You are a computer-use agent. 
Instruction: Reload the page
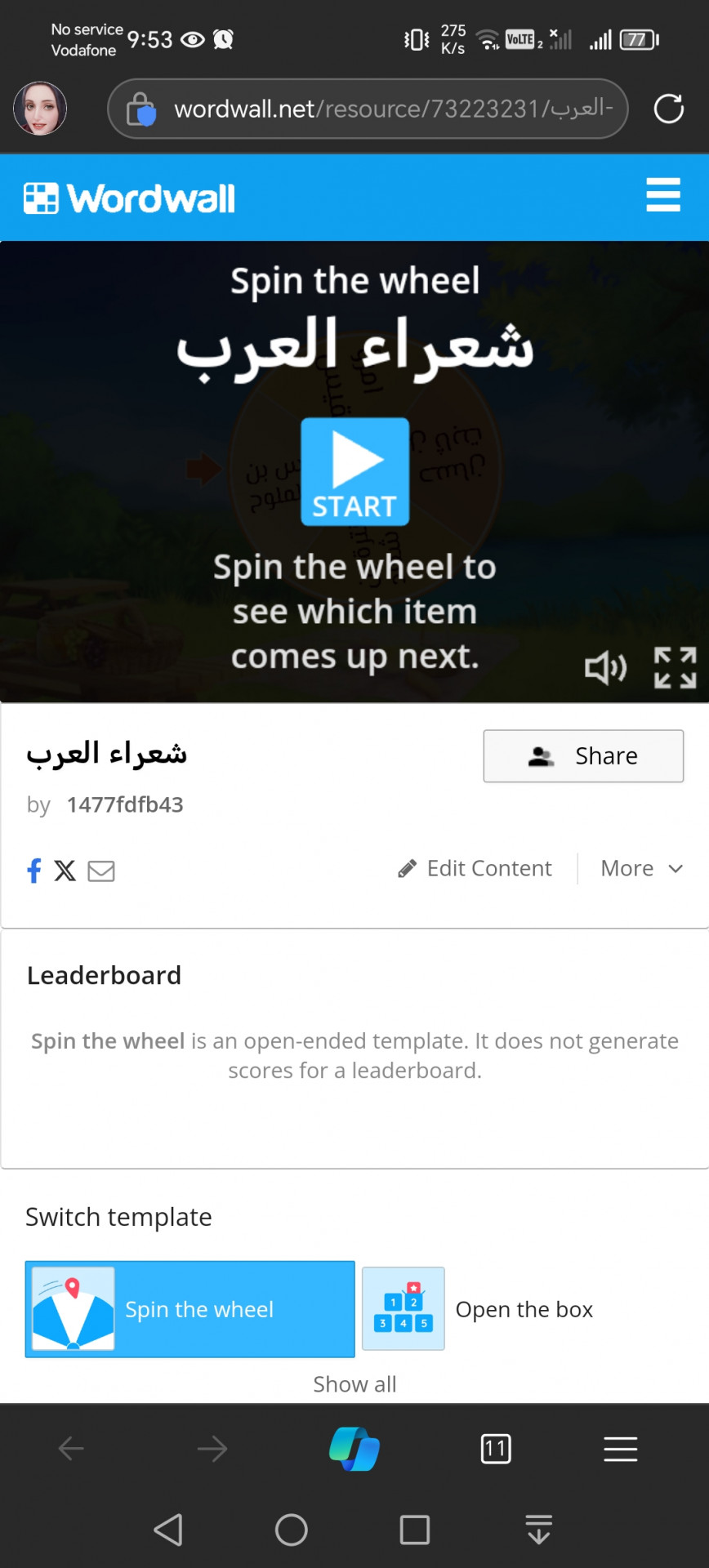tap(668, 109)
